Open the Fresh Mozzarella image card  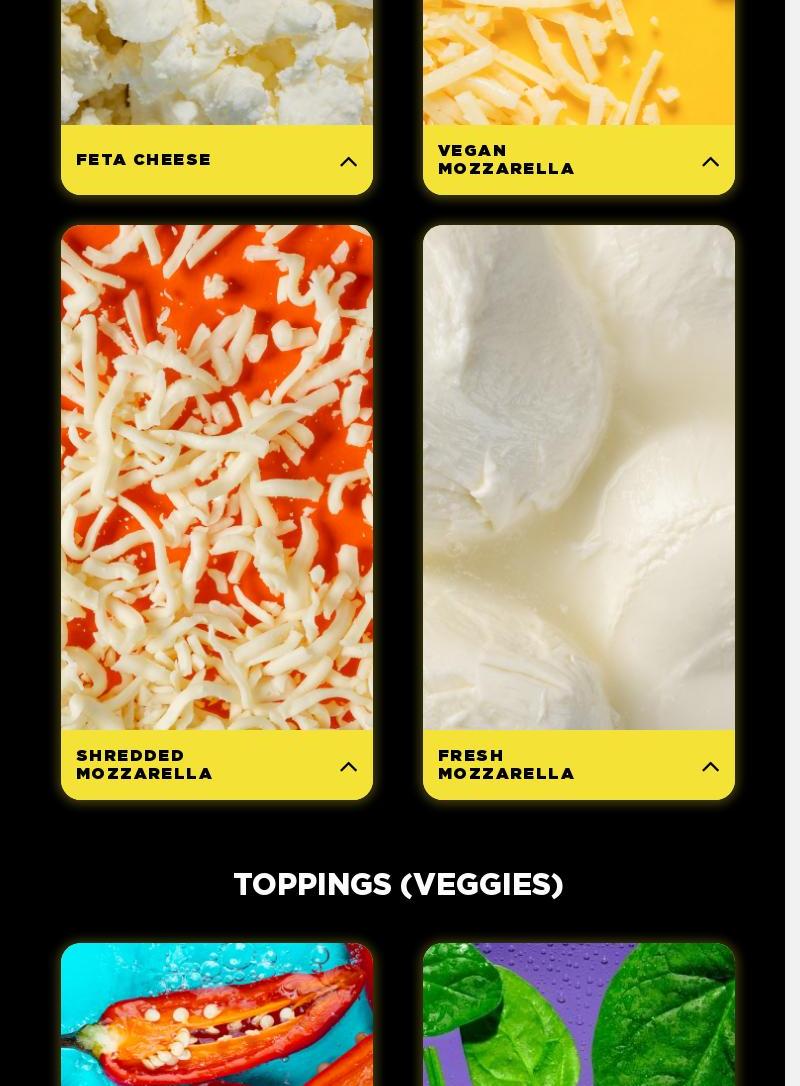[x=579, y=477]
